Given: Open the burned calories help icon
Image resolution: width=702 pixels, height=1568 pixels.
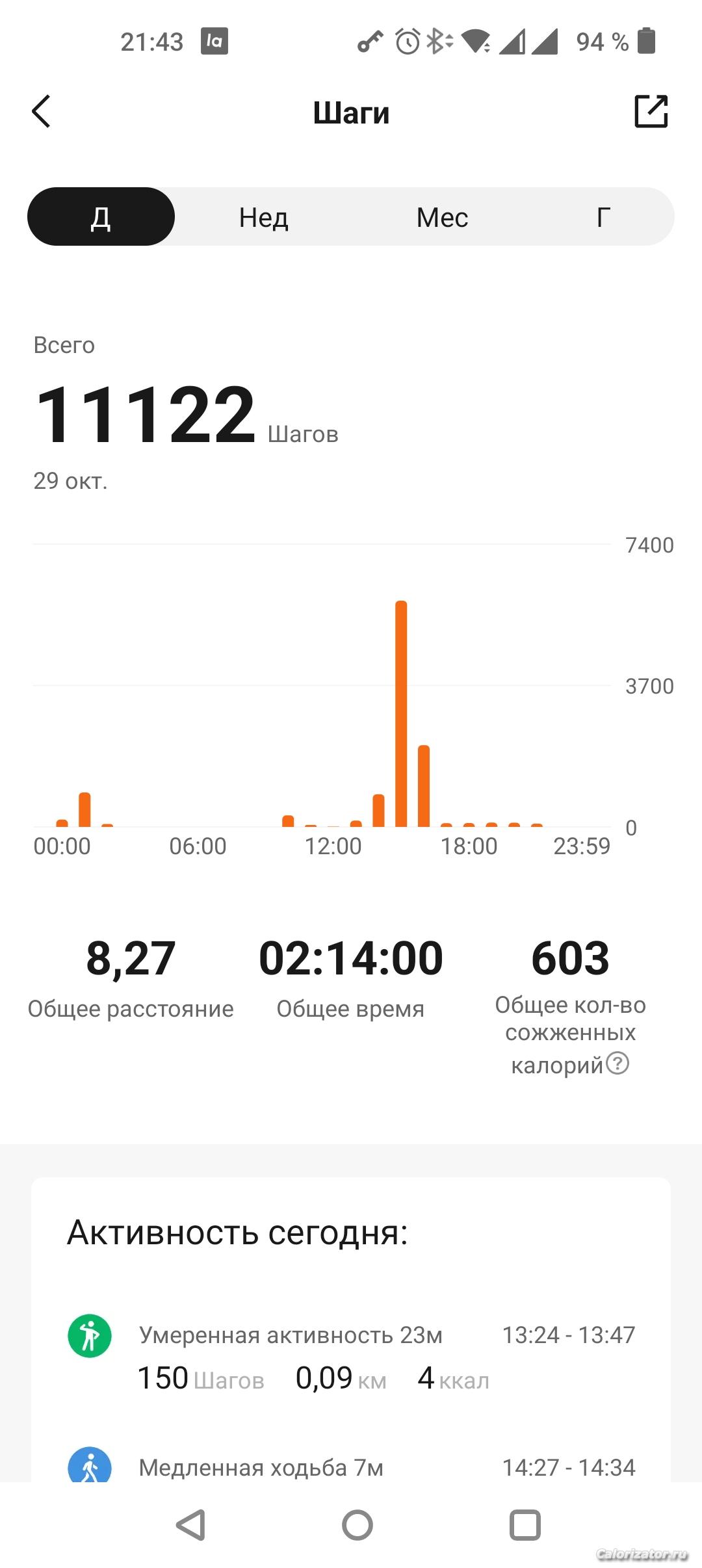Looking at the screenshot, I should coord(617,1064).
